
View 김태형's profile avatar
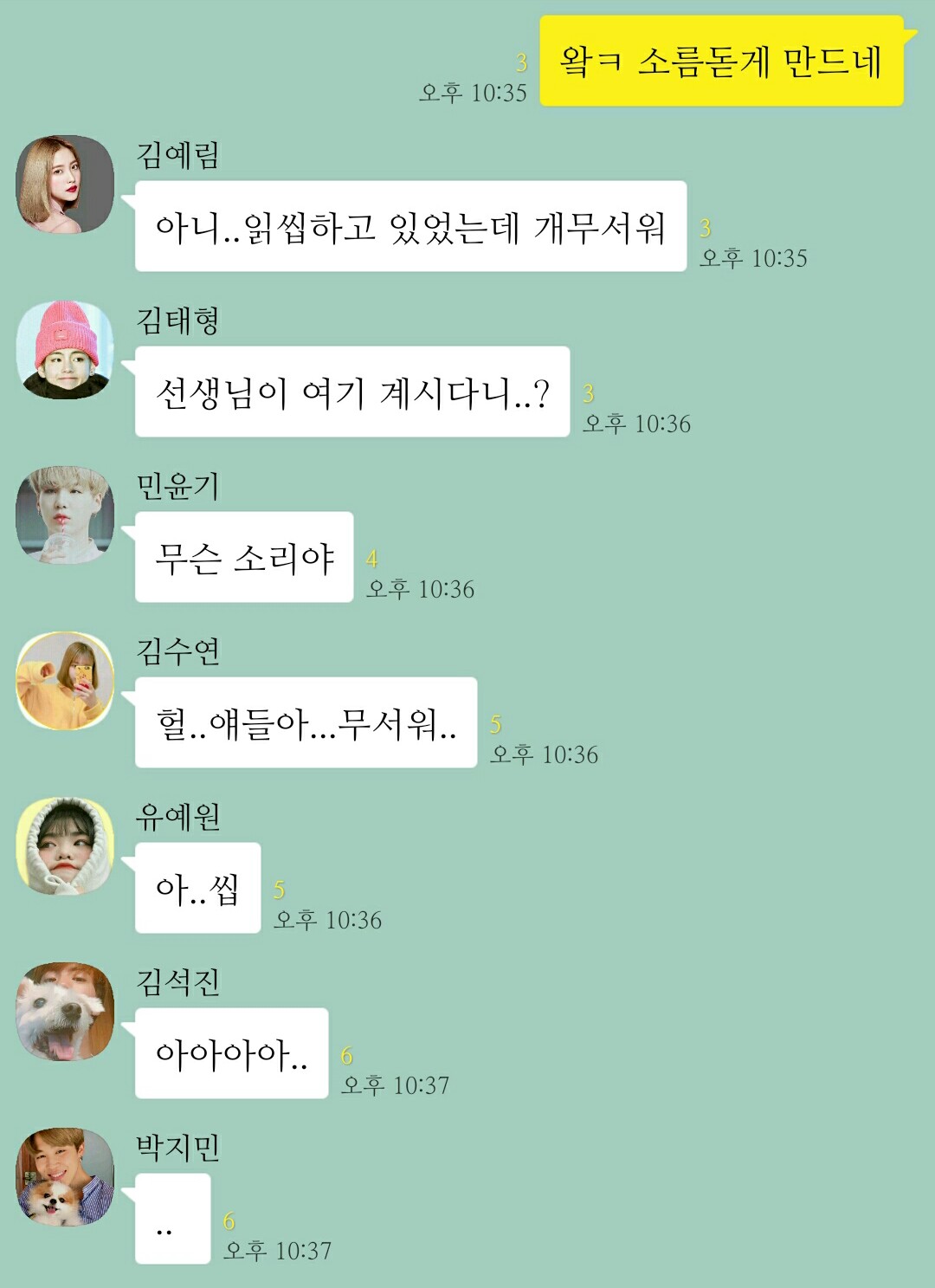pyautogui.click(x=65, y=350)
